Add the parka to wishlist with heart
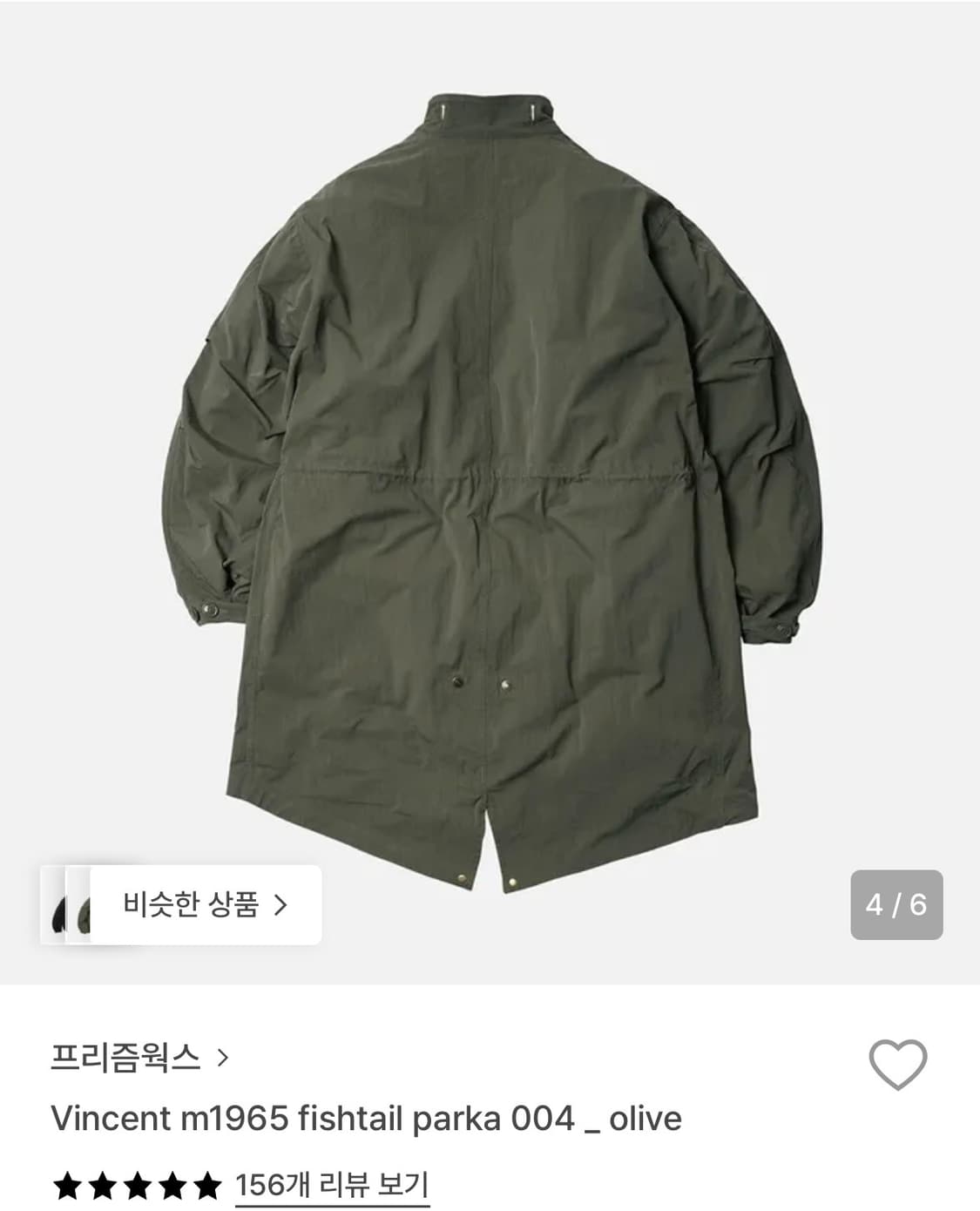This screenshot has height=1211, width=980. [898, 1064]
